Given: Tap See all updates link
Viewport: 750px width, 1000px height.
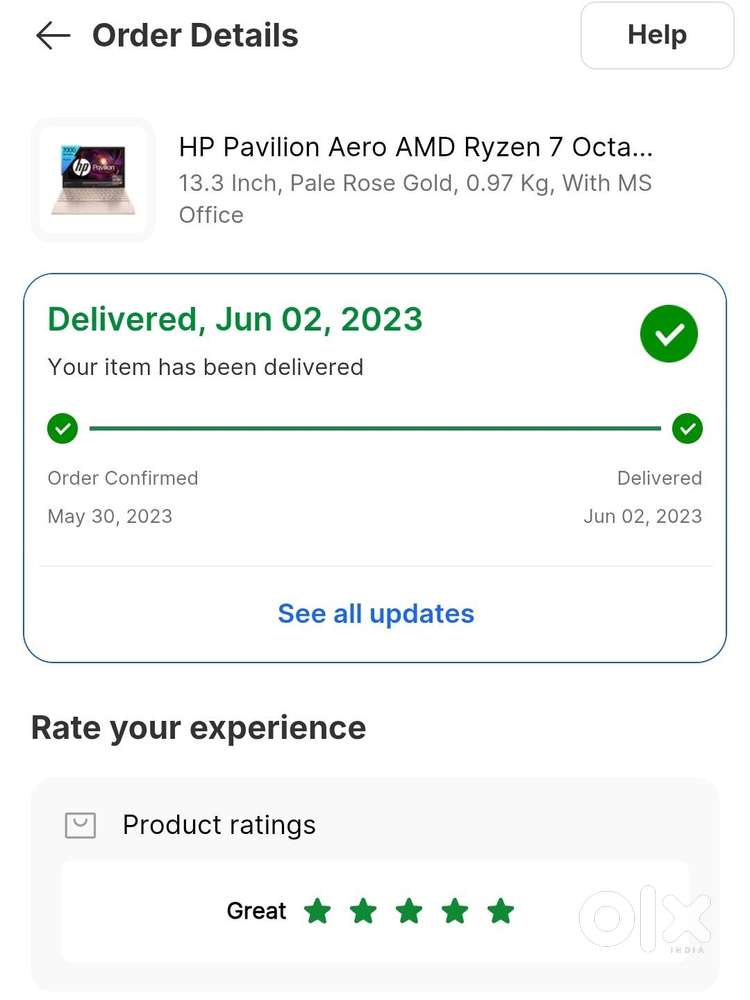Looking at the screenshot, I should pyautogui.click(x=375, y=613).
